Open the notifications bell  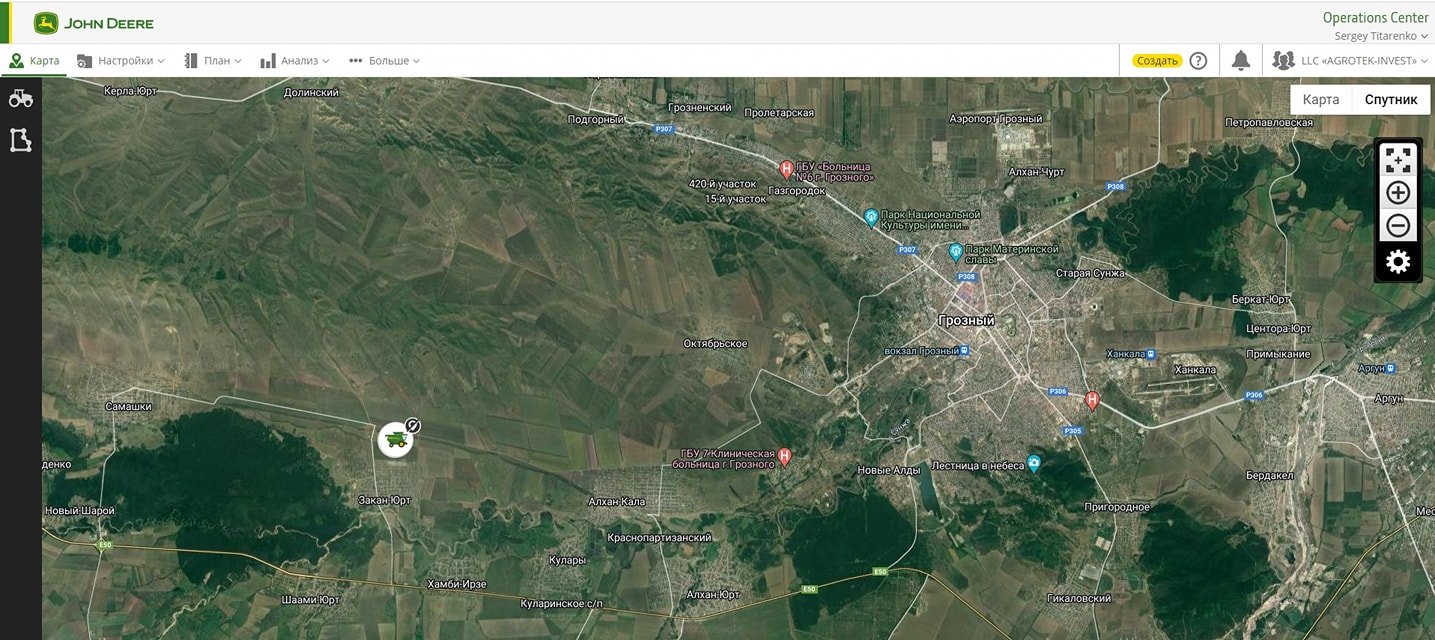coord(1241,61)
